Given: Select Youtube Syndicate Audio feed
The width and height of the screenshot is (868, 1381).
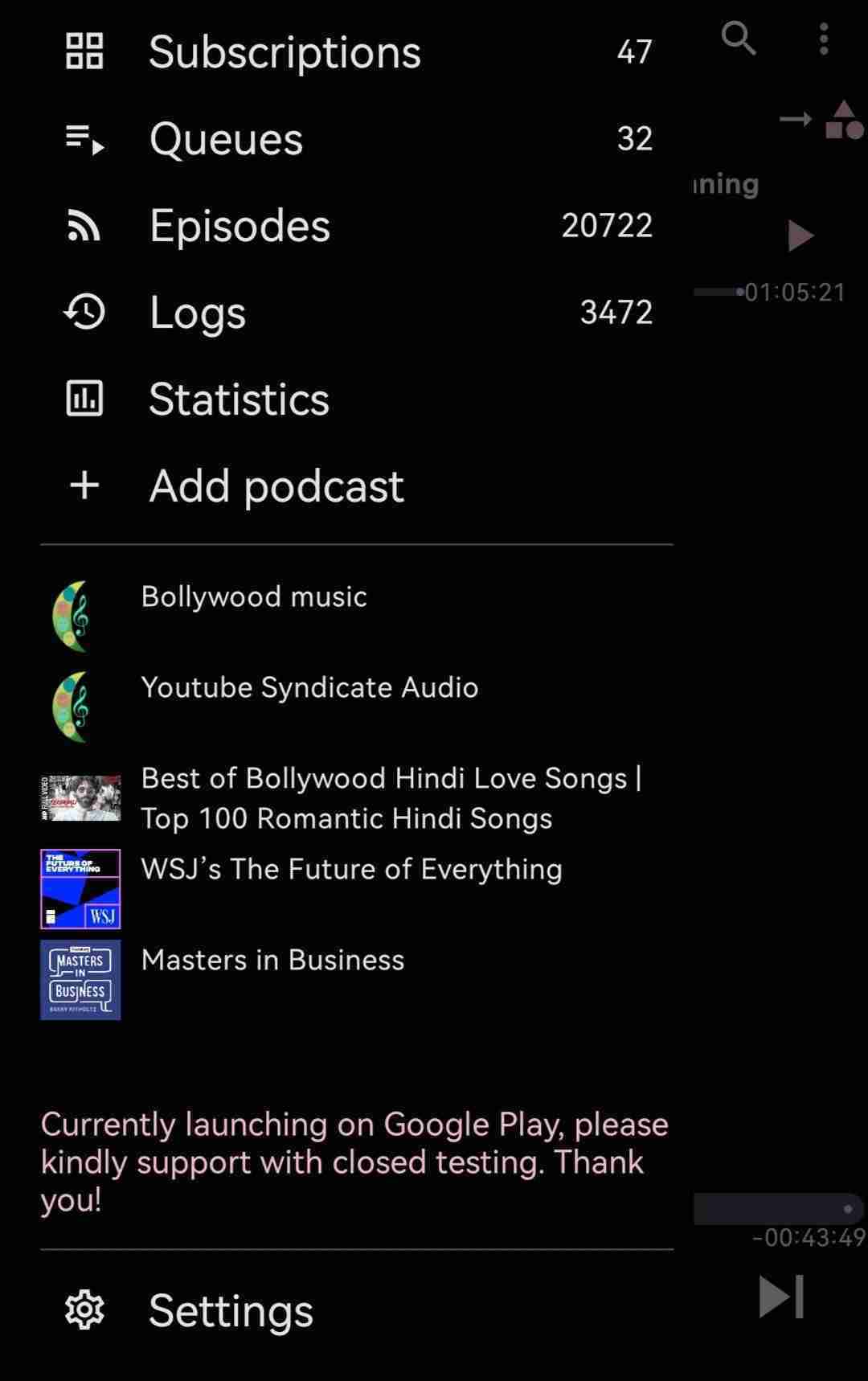Looking at the screenshot, I should click(309, 688).
